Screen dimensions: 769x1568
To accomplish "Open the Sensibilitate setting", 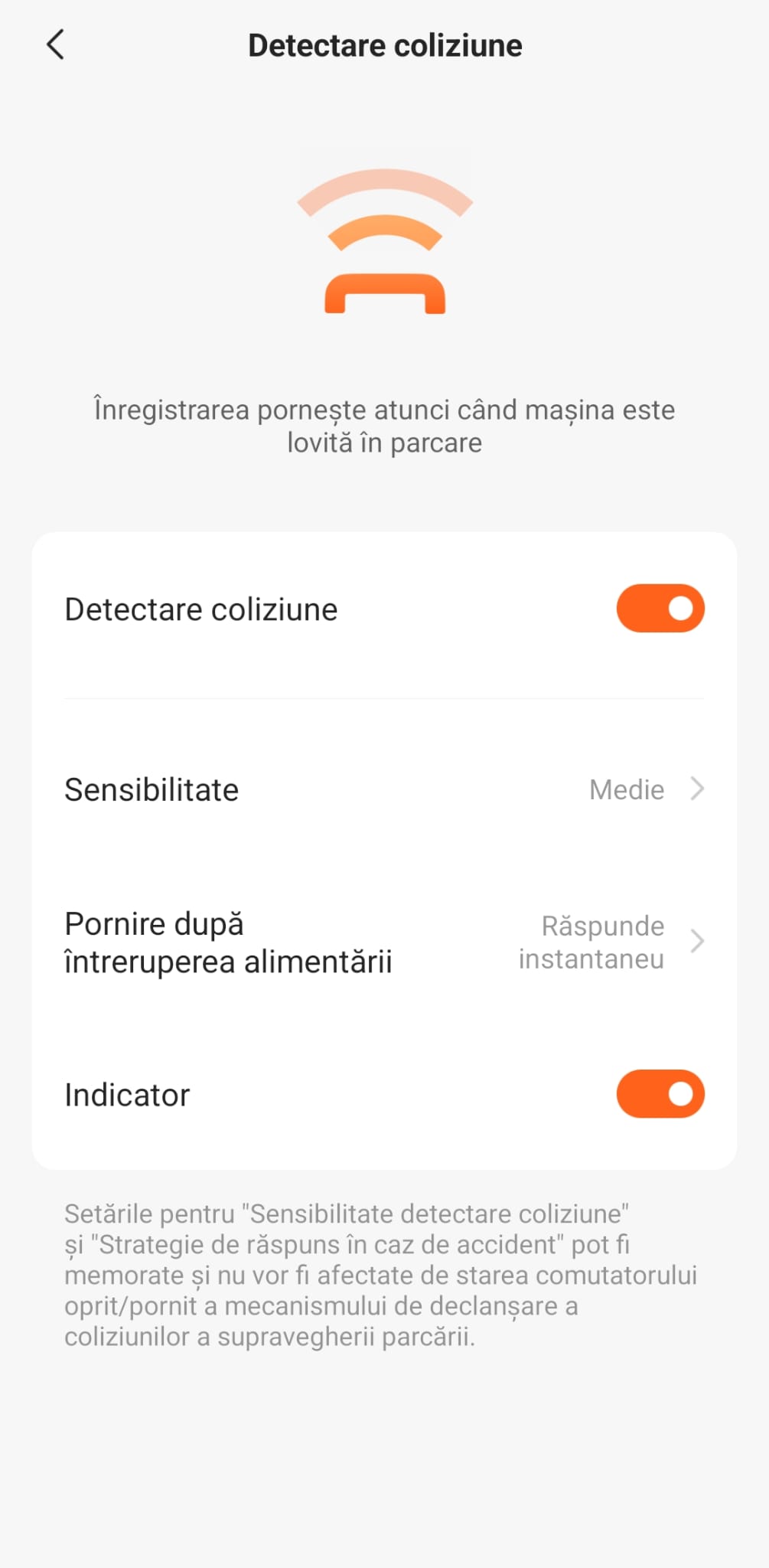I will coord(384,789).
